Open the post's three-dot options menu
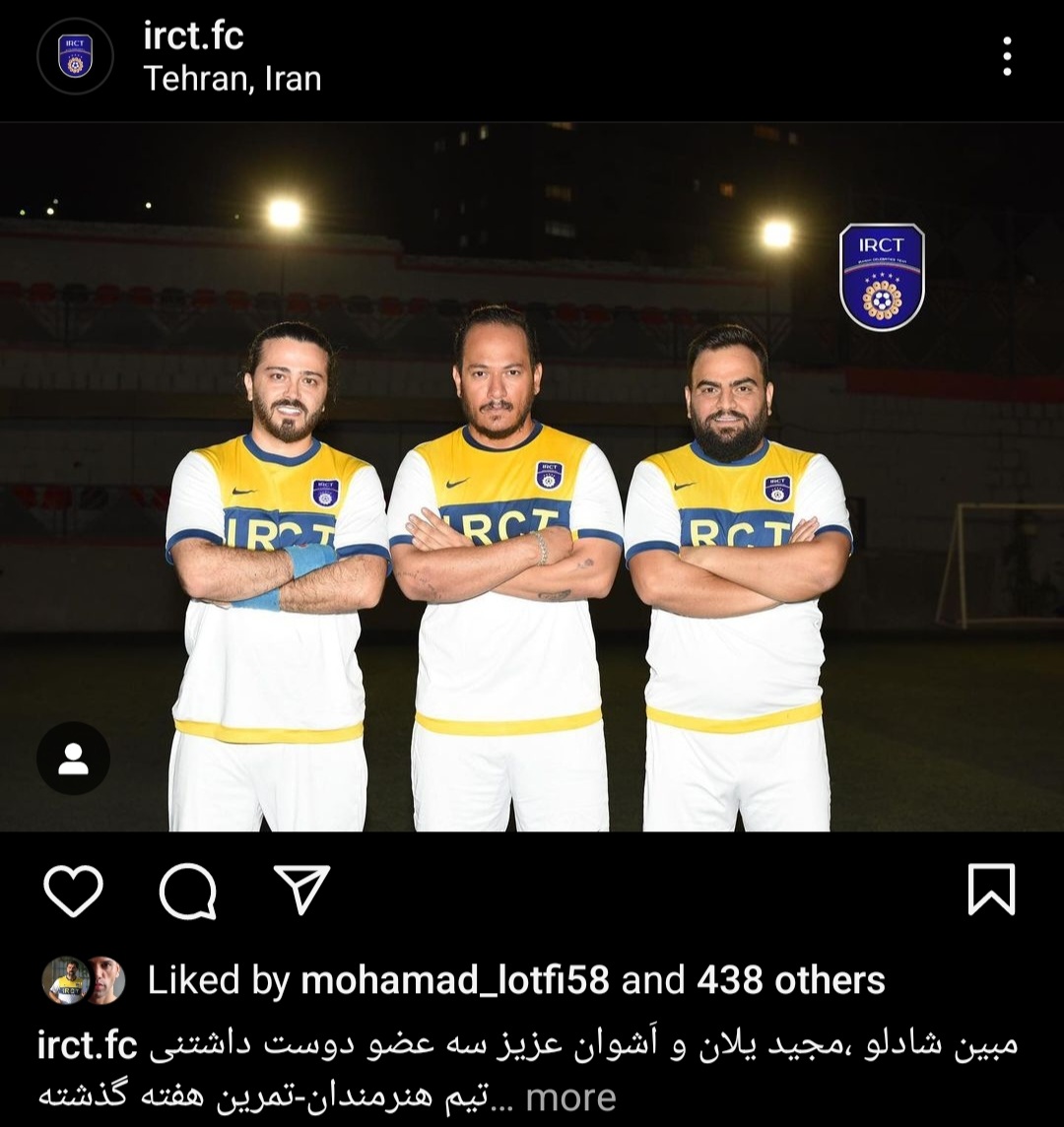The image size is (1064, 1127). point(1006,57)
